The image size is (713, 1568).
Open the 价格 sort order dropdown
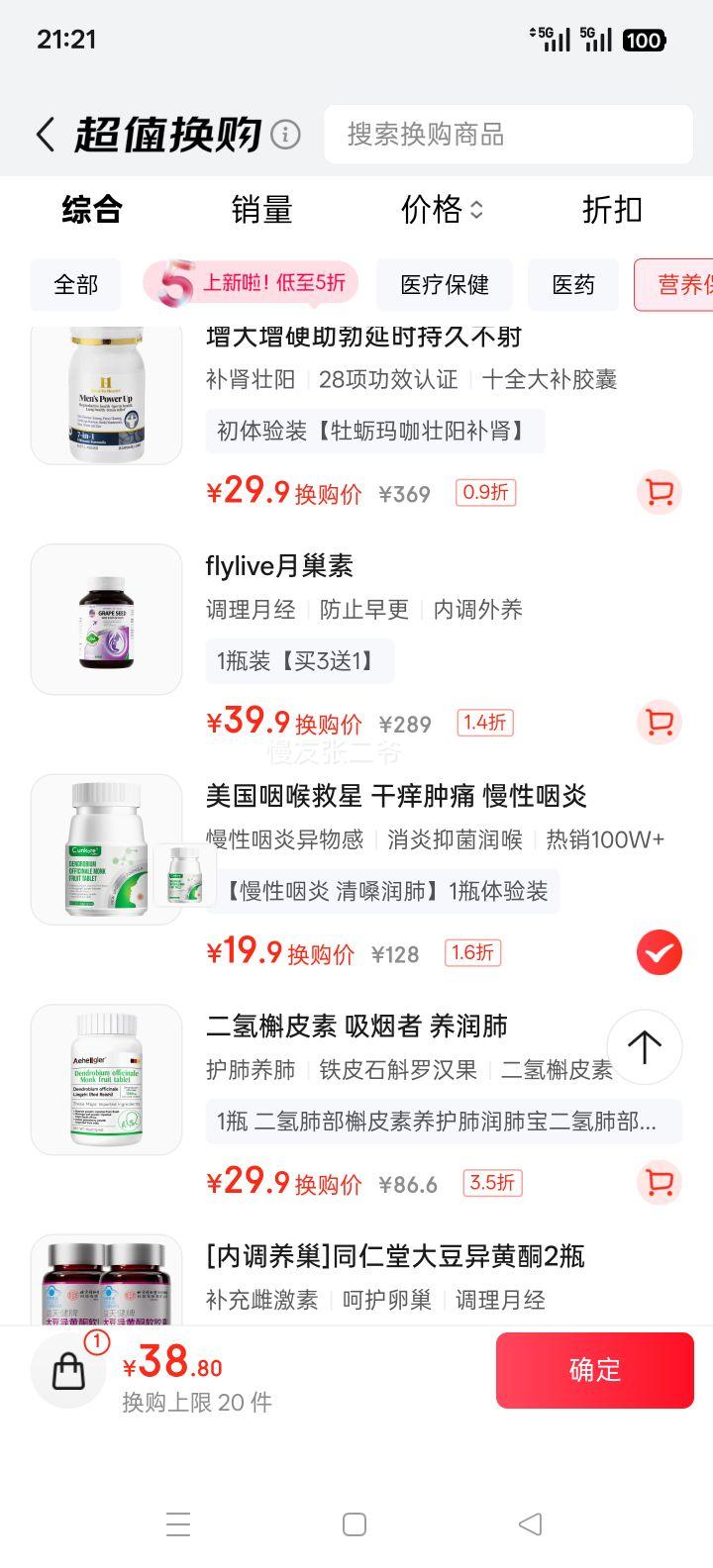(x=442, y=210)
